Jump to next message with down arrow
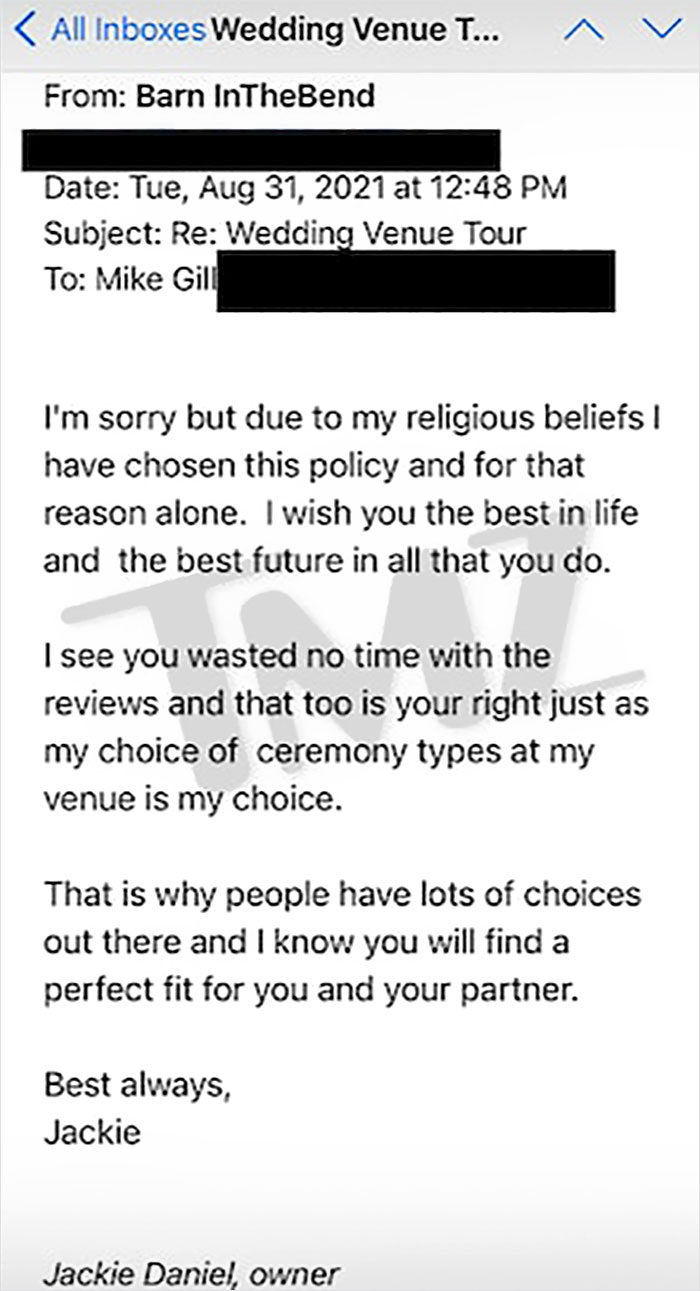The width and height of the screenshot is (700, 1291). [x=661, y=30]
